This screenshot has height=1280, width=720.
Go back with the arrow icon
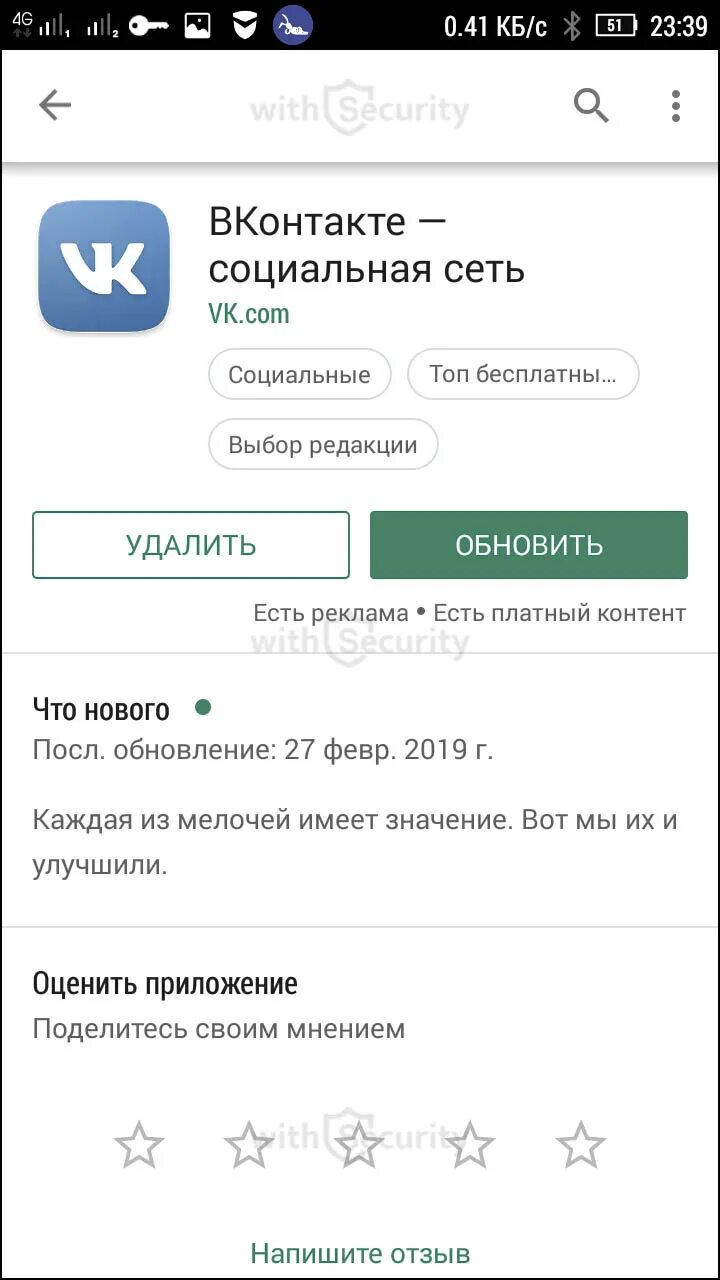55,106
